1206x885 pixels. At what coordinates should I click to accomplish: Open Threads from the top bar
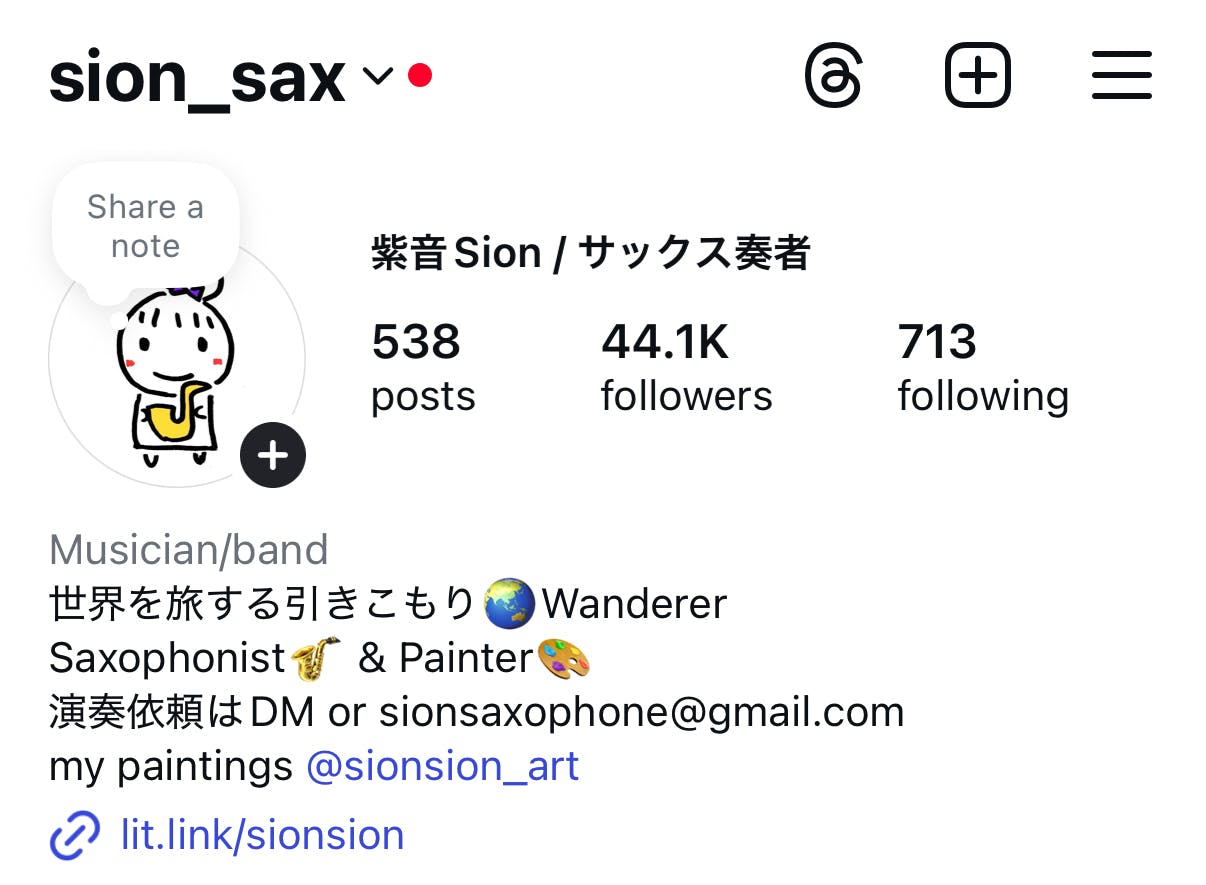[833, 78]
